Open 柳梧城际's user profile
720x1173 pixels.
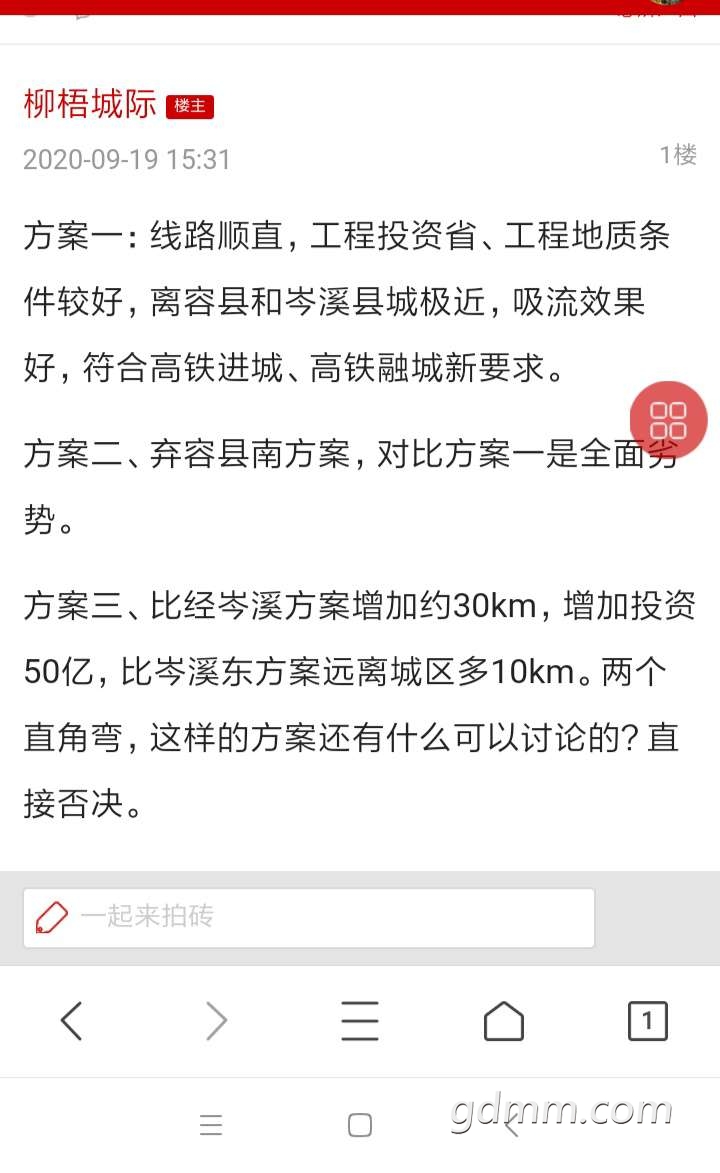tap(90, 104)
